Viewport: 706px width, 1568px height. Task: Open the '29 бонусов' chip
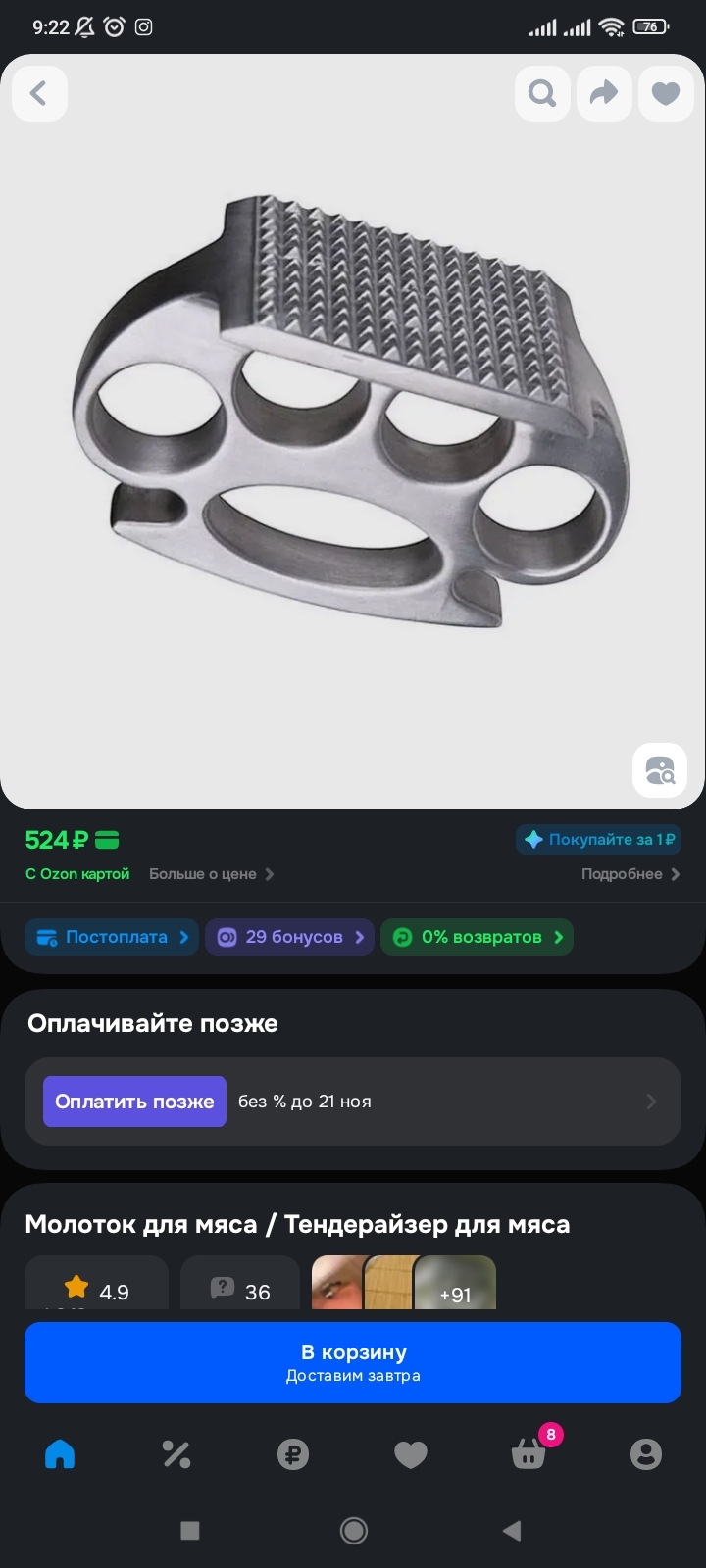pos(289,937)
